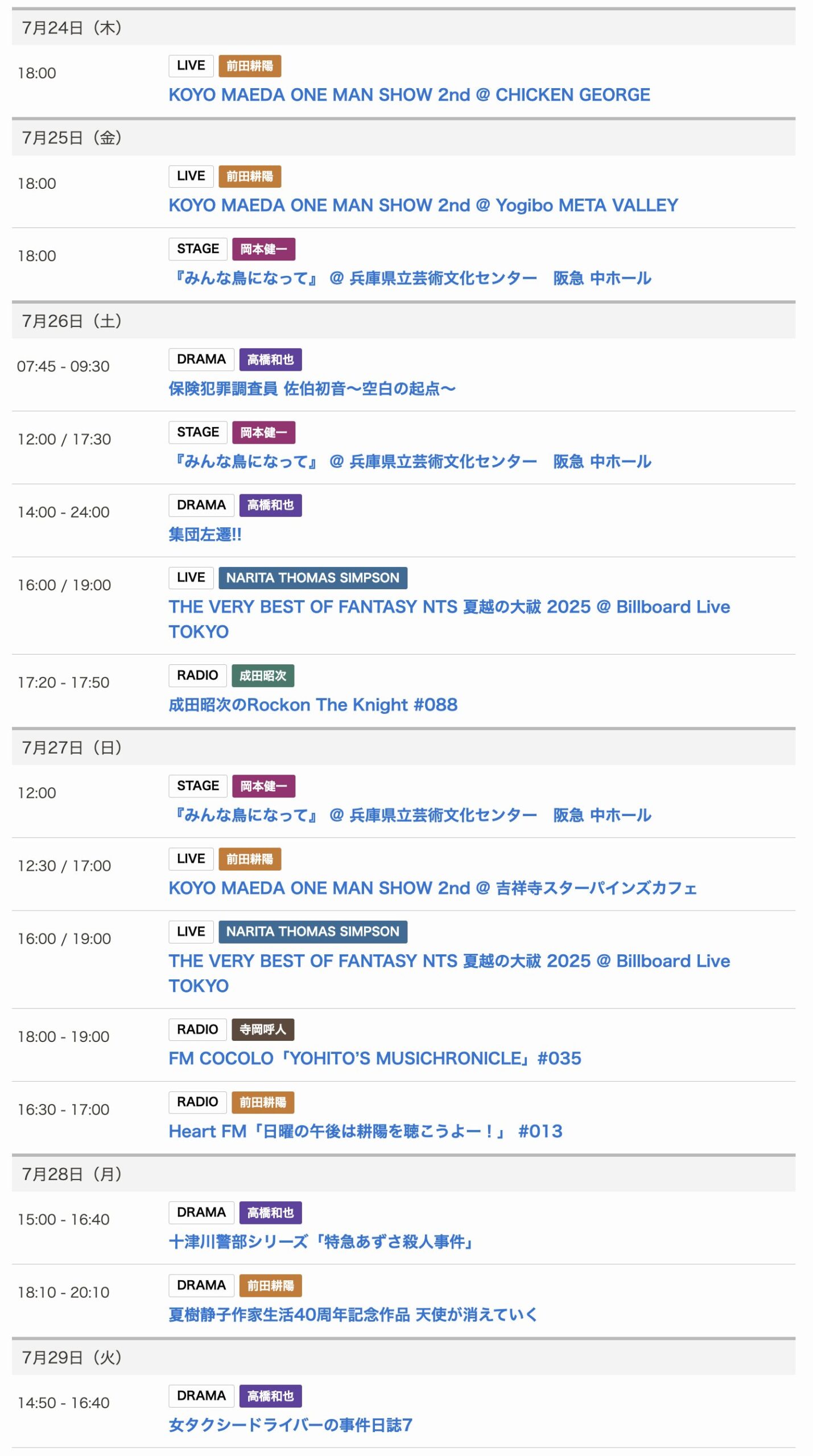The height and width of the screenshot is (1456, 813).
Task: Open FM COCOLO YOHITO'S MUSICHRONICLE #035
Action: [x=374, y=1058]
